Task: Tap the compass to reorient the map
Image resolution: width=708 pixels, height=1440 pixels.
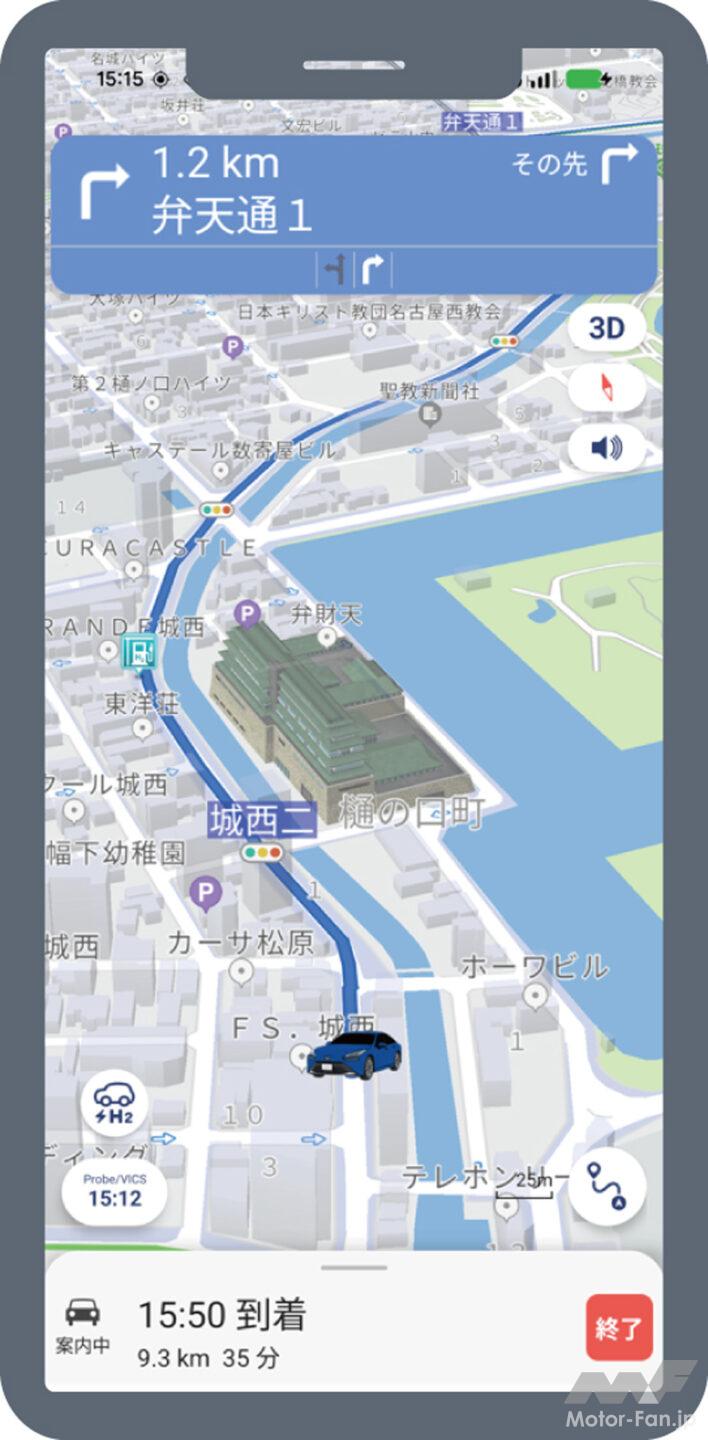Action: point(606,388)
